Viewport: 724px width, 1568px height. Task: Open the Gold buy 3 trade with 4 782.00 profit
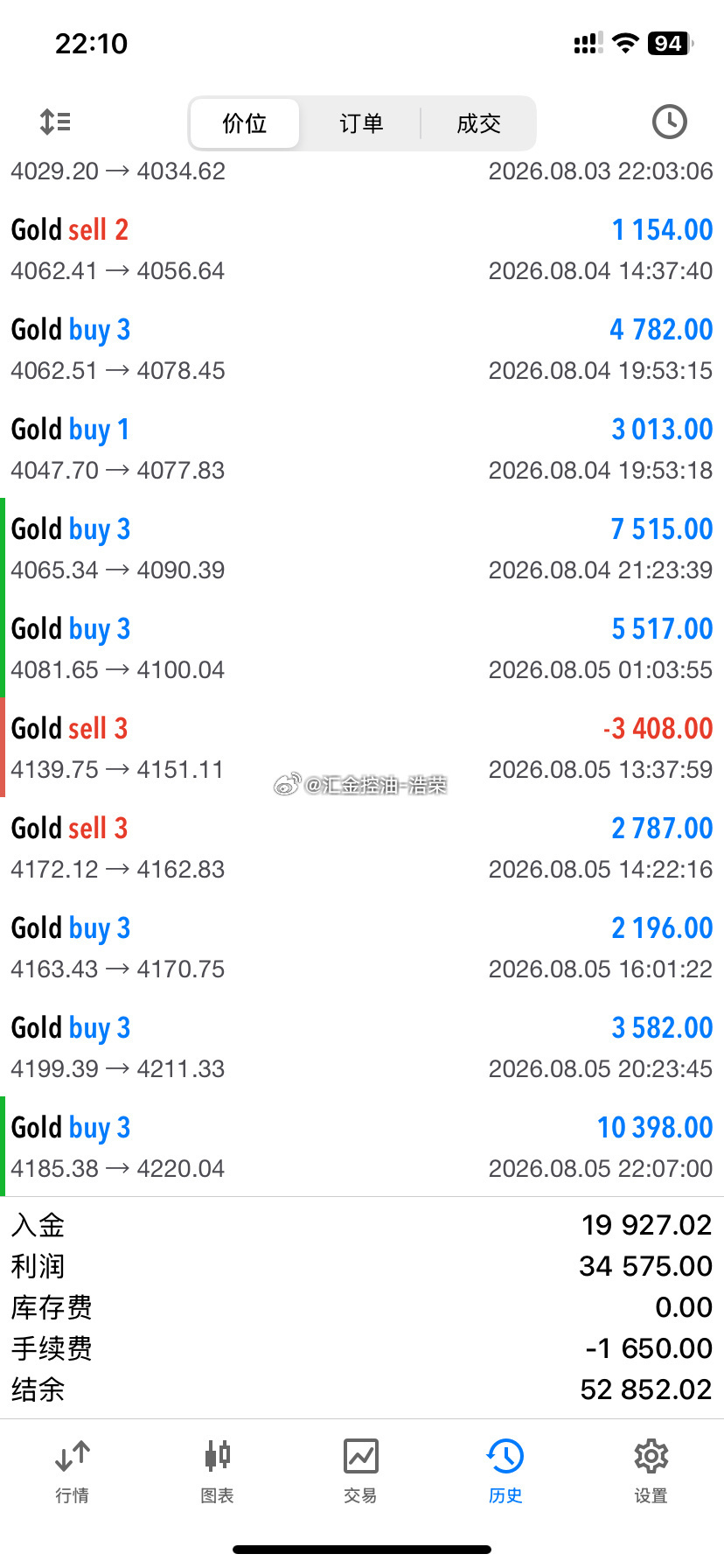click(x=362, y=348)
